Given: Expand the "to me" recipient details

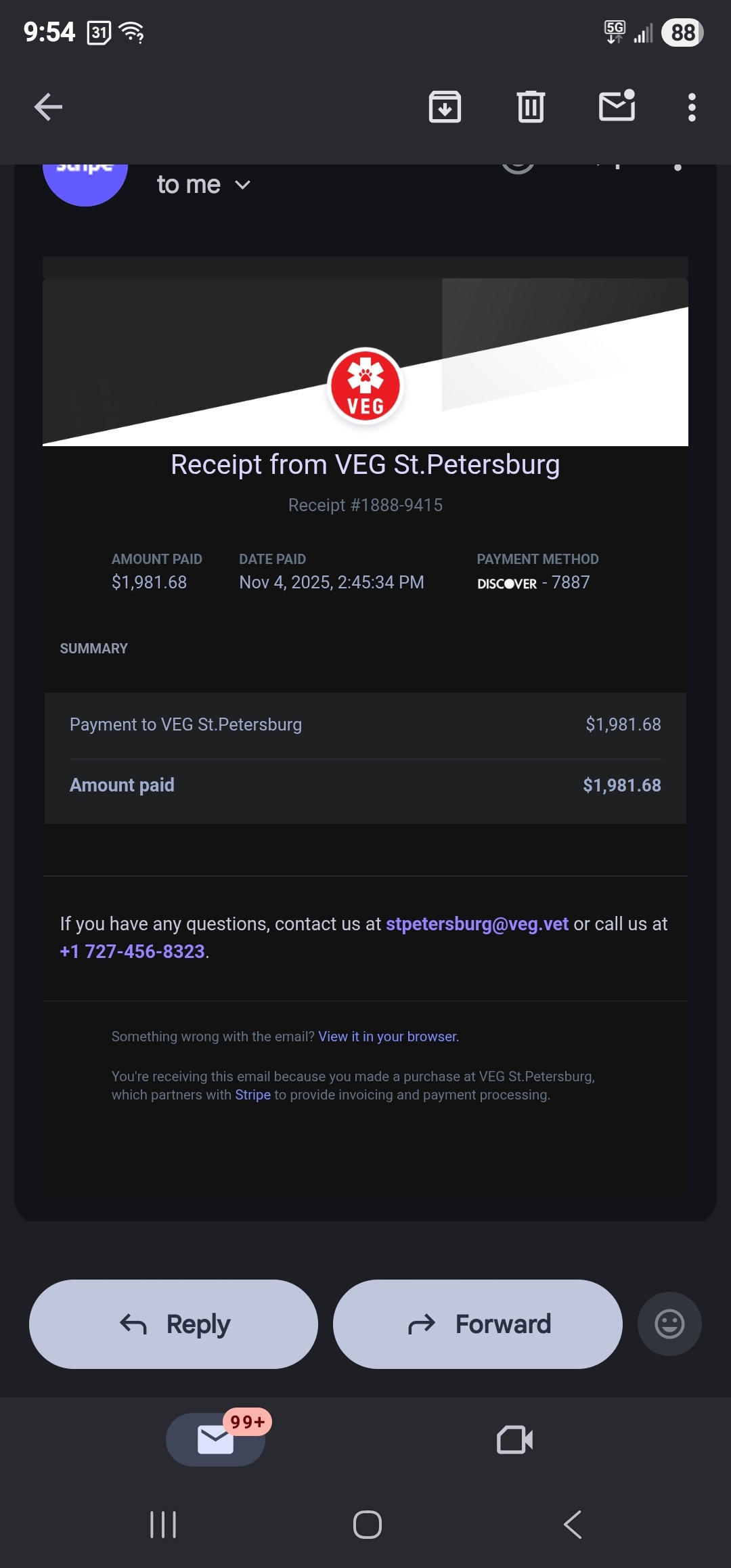Looking at the screenshot, I should [204, 185].
